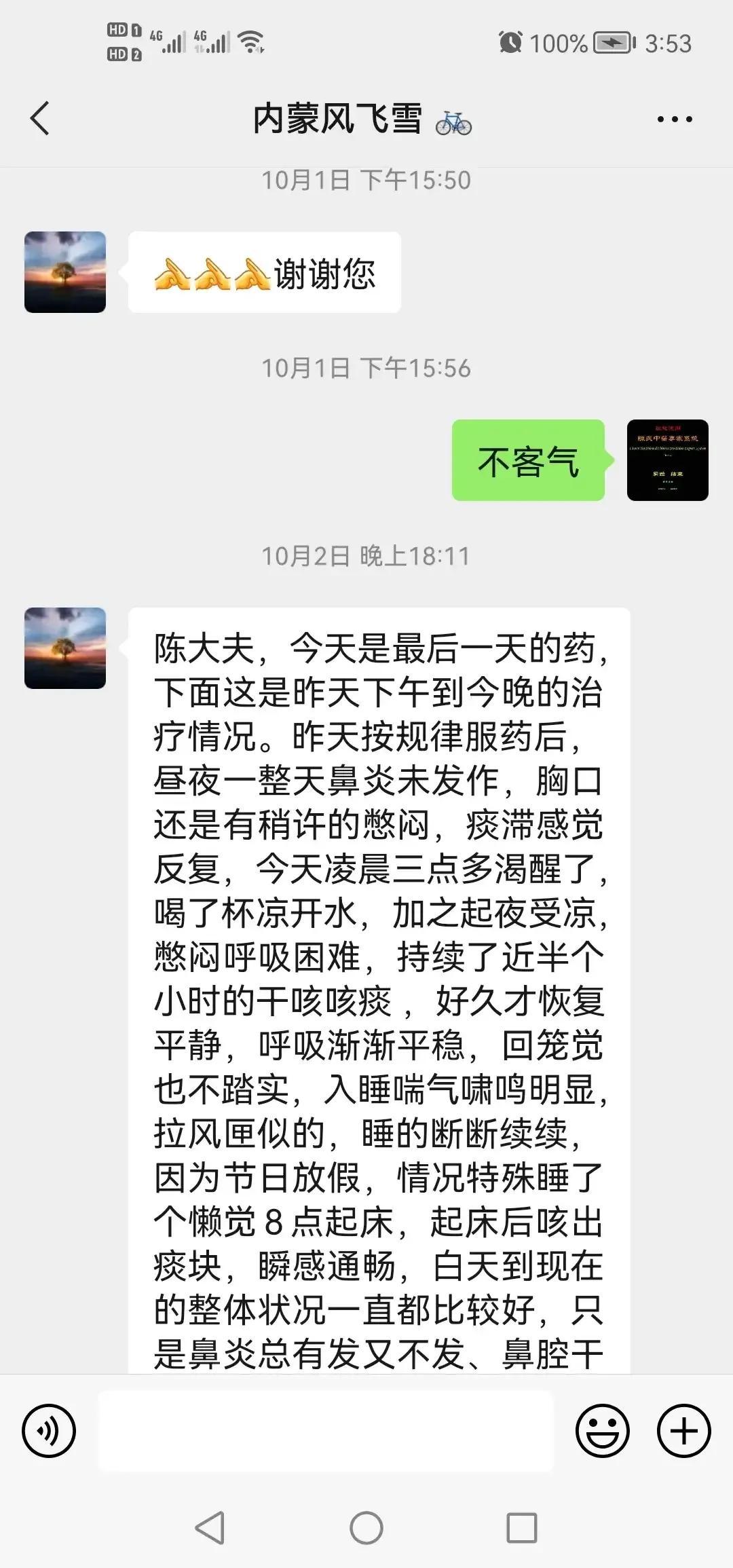Open my own avatar beside 不客气
Screen dimensions: 733x1568
pyautogui.click(x=668, y=460)
